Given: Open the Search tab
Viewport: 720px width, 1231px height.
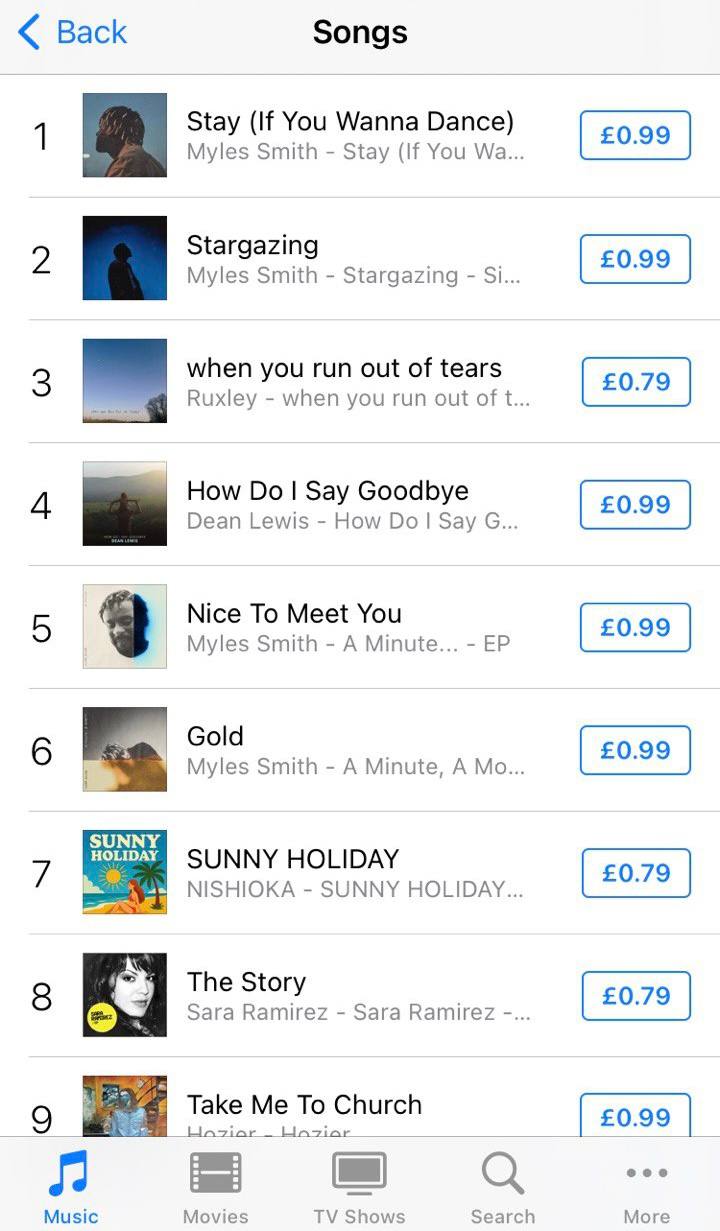Looking at the screenshot, I should point(503,1187).
